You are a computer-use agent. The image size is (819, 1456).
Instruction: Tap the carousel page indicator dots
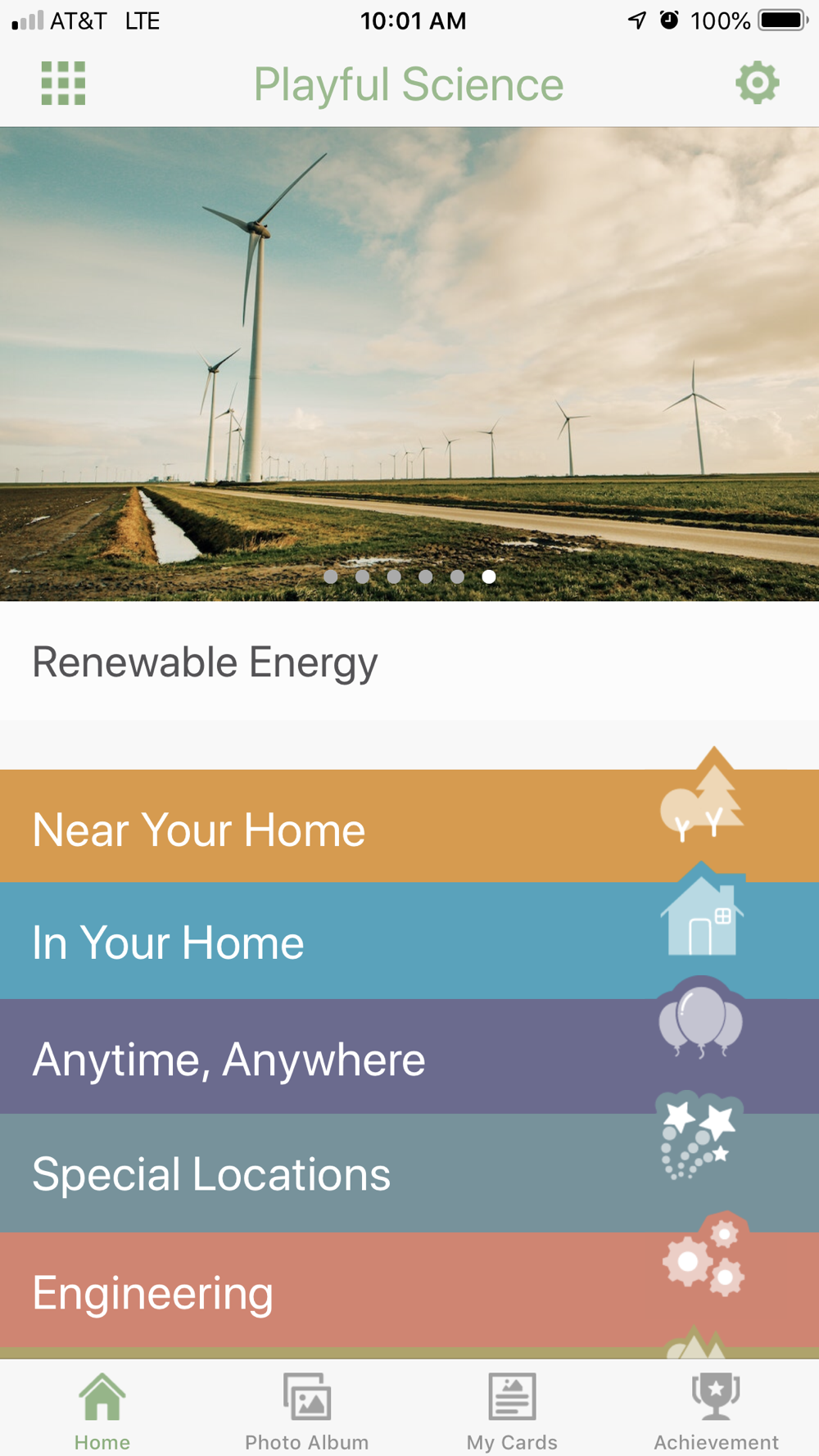coord(409,577)
